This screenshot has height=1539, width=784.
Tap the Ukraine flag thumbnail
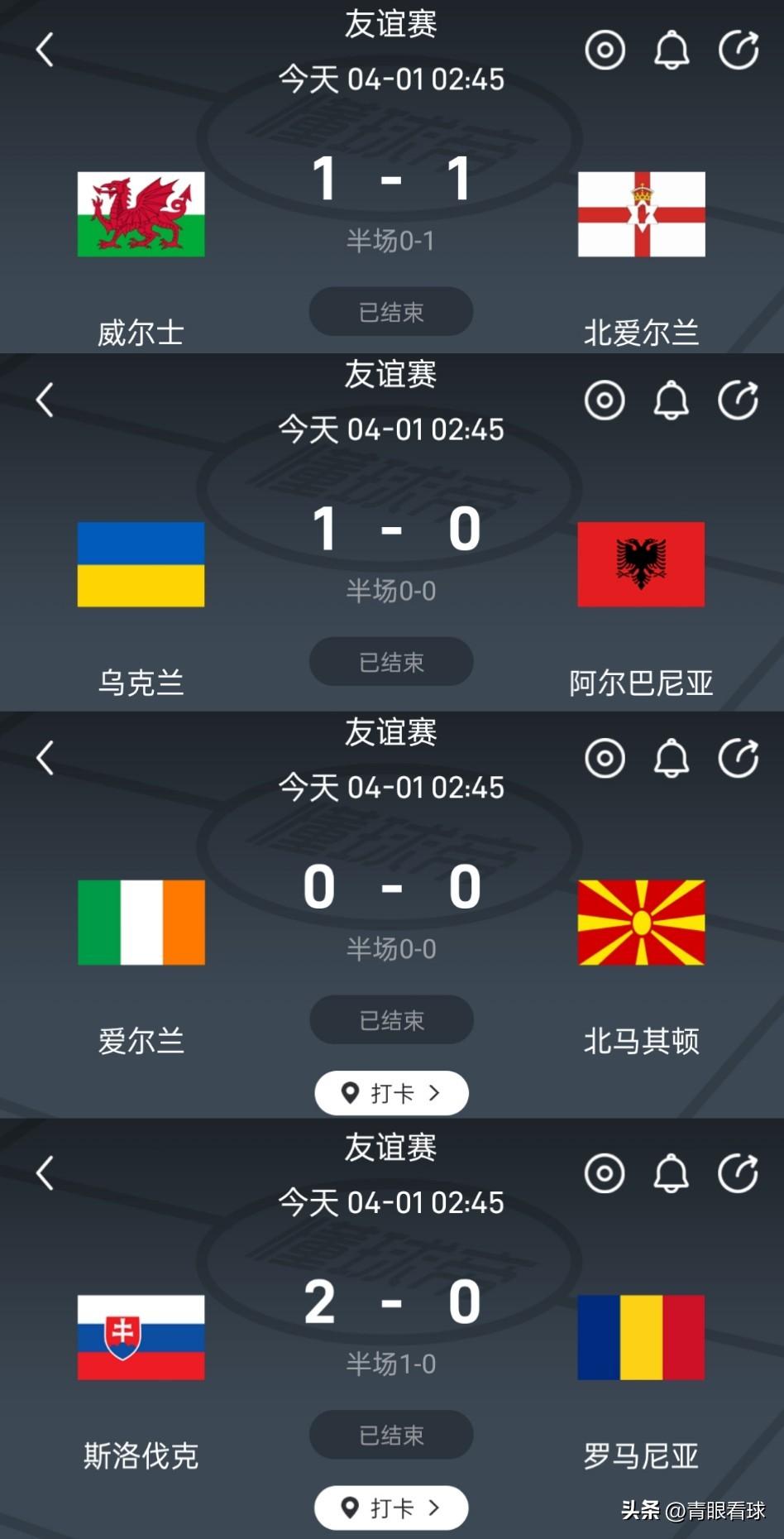[140, 563]
